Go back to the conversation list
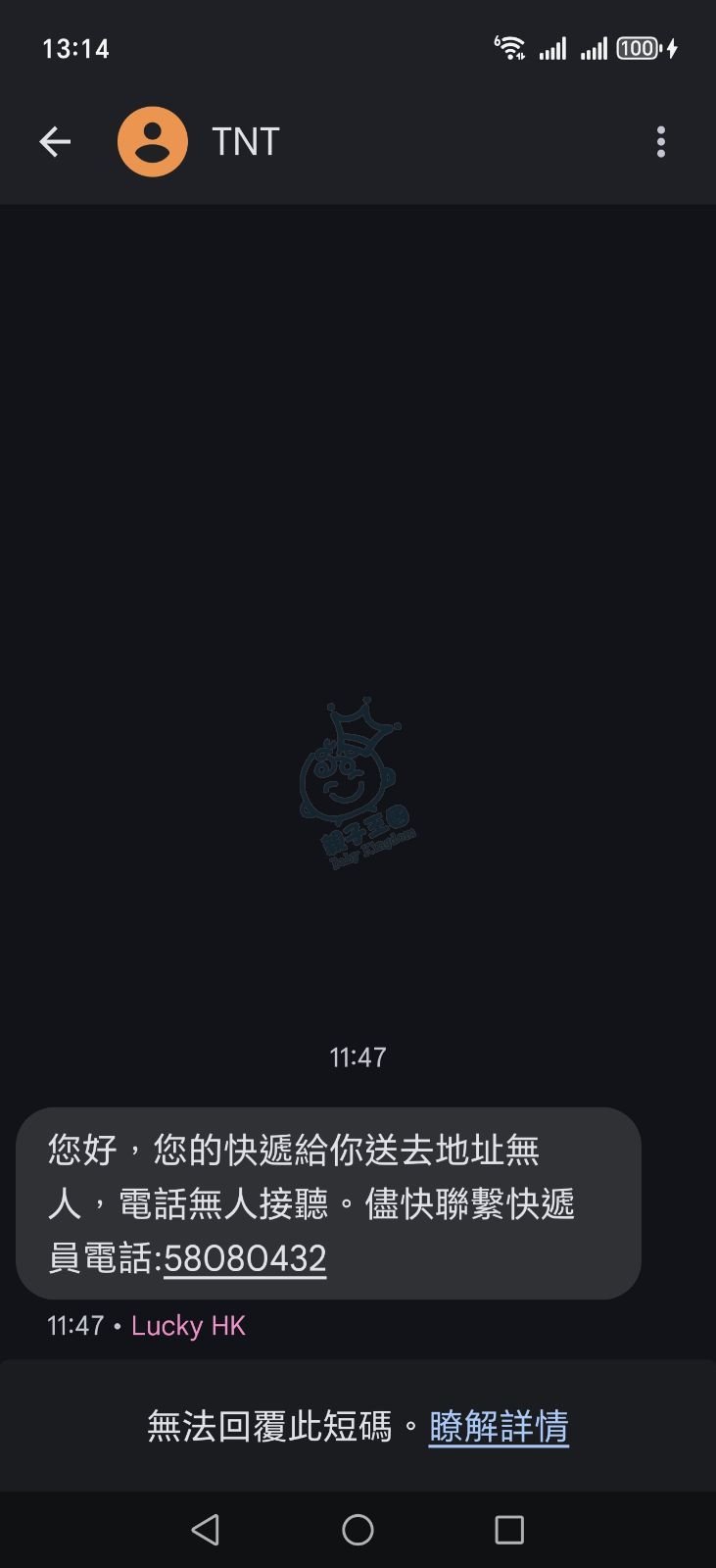This screenshot has width=716, height=1568. [x=55, y=142]
